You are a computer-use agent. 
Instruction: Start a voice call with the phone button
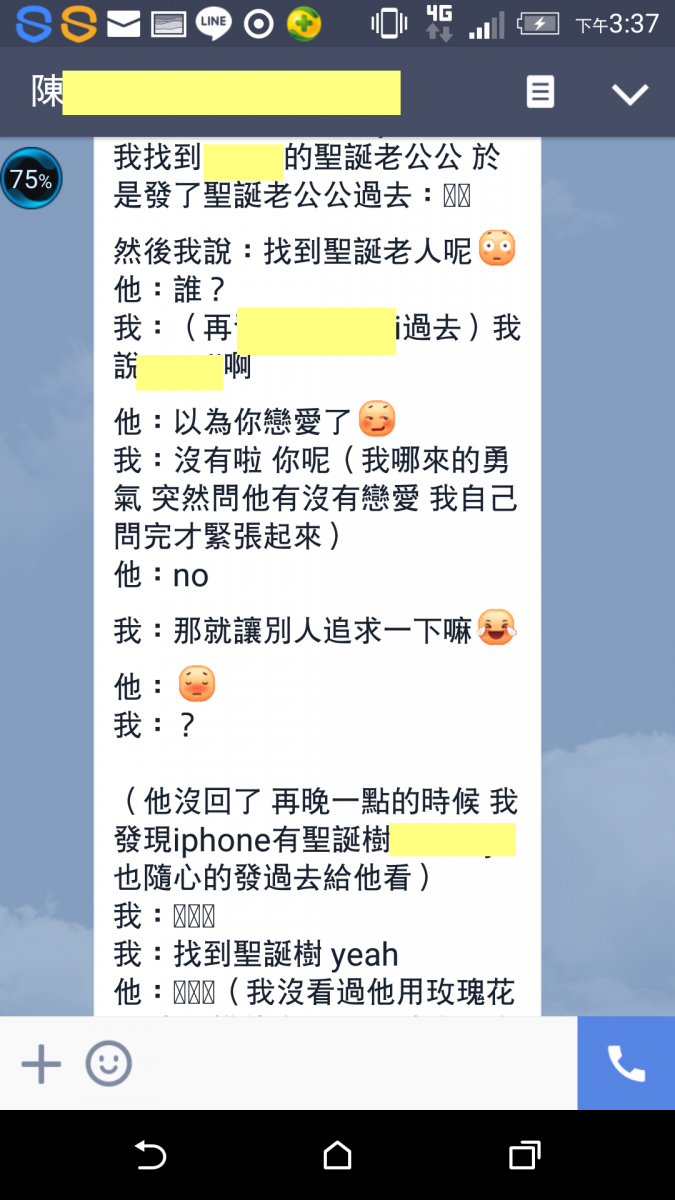pos(626,1064)
